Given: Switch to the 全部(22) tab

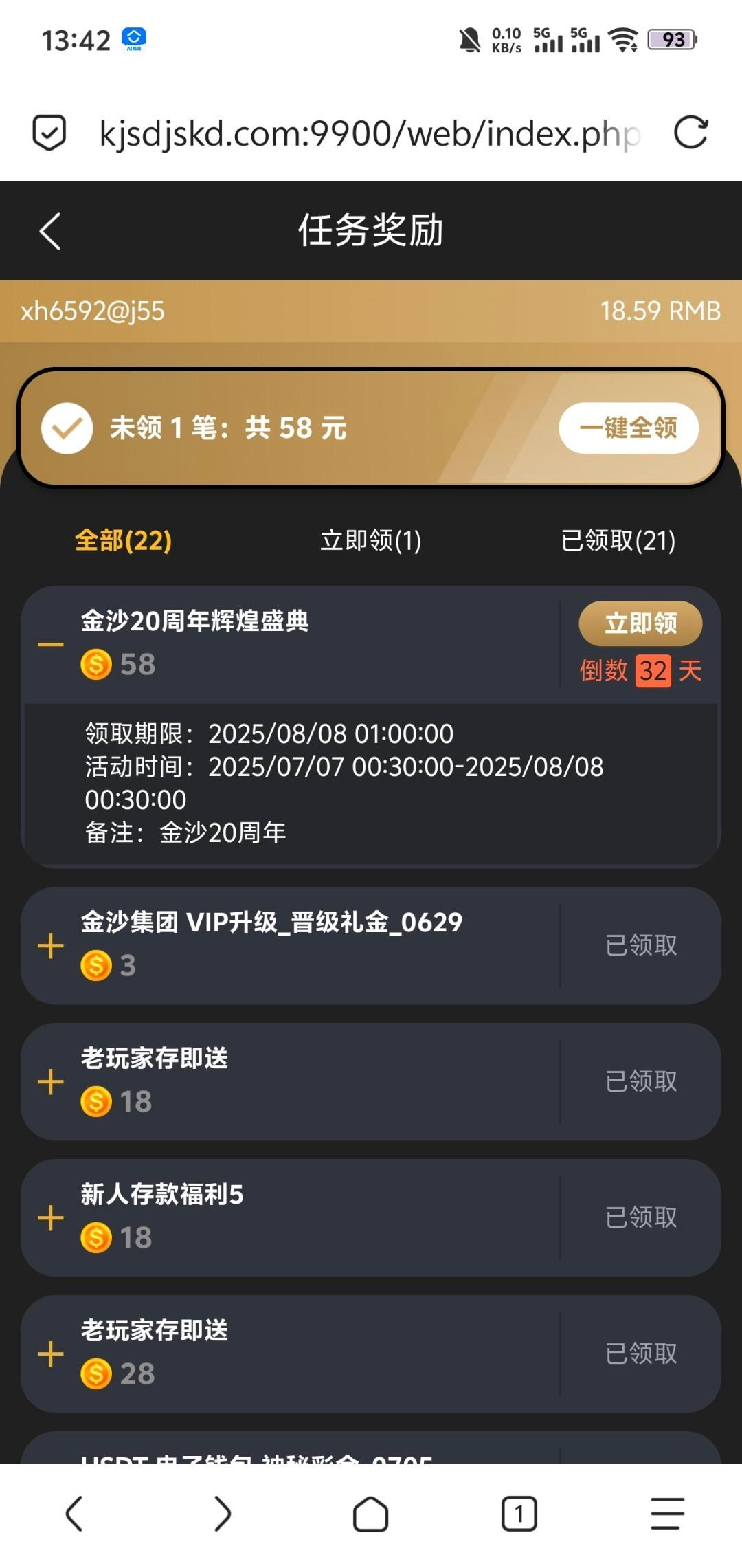Looking at the screenshot, I should tap(124, 541).
